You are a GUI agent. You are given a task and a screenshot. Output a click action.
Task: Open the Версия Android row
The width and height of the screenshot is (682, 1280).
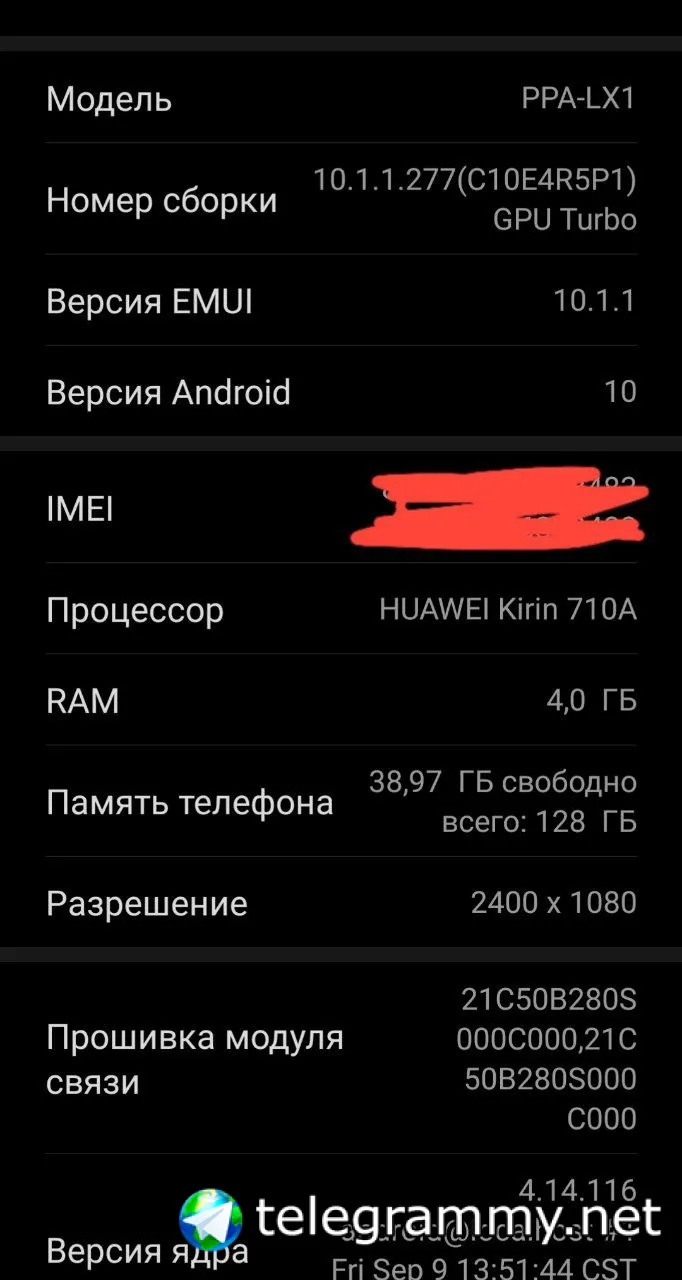click(340, 392)
